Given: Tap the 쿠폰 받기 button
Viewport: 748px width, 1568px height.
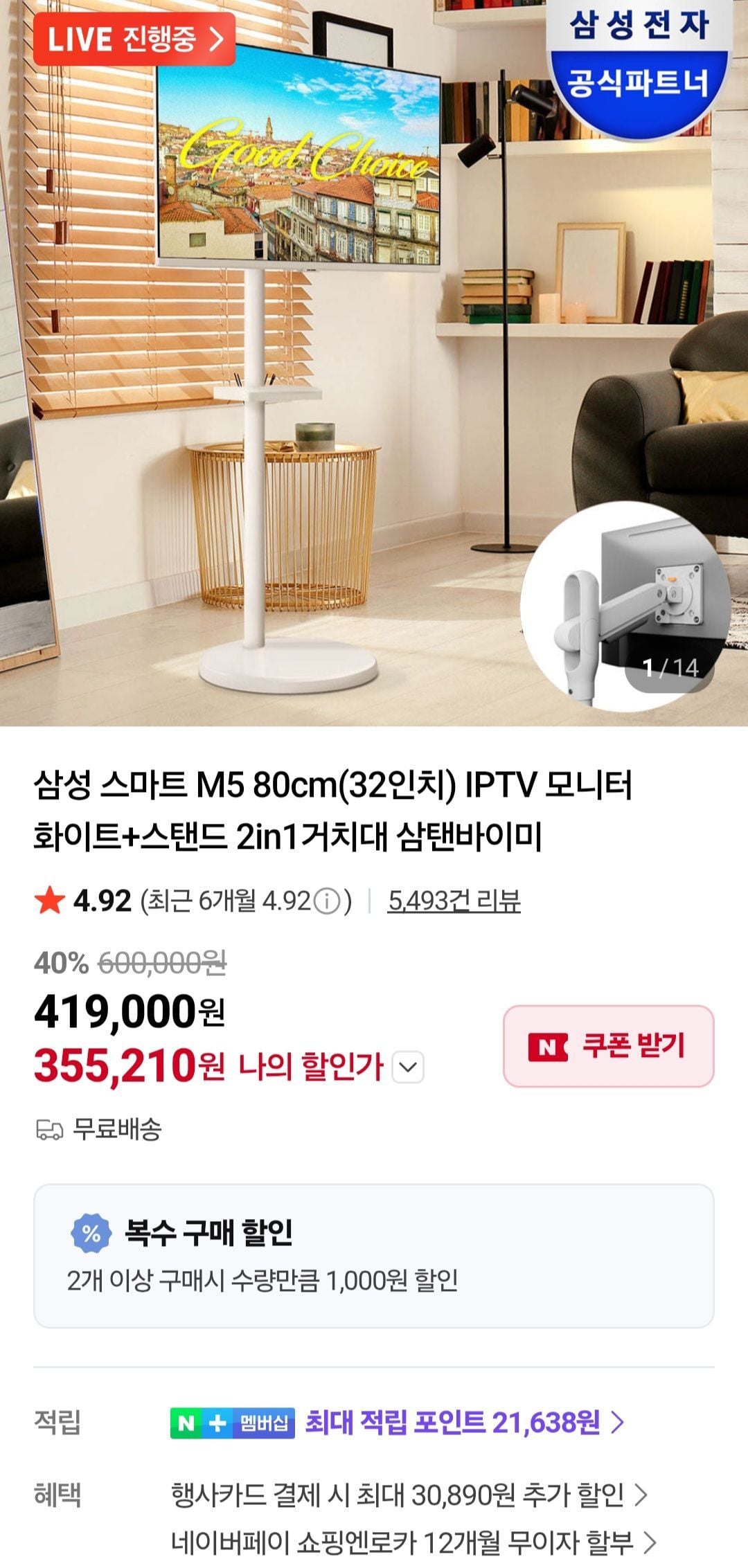Looking at the screenshot, I should pyautogui.click(x=608, y=1045).
